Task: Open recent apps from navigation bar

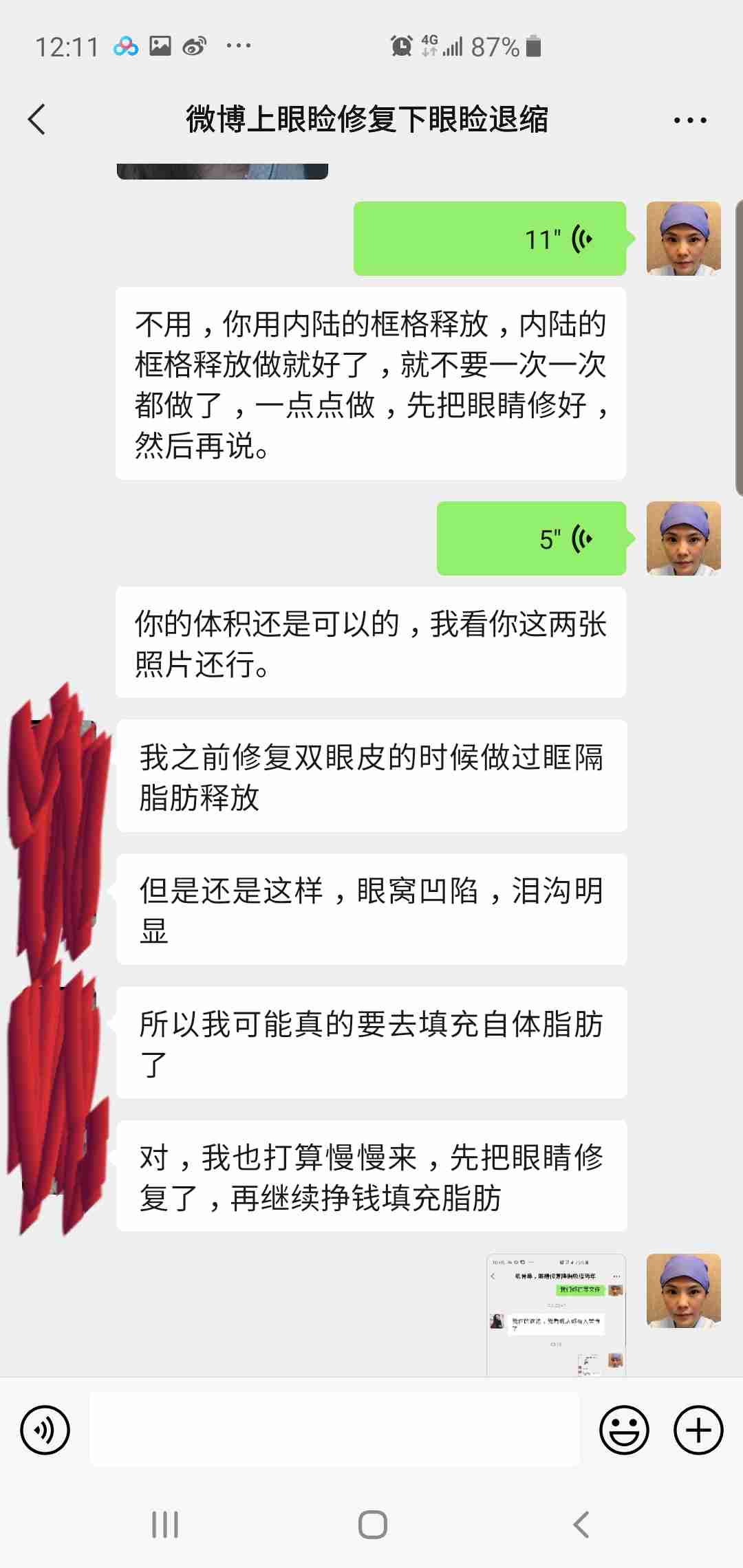Action: pos(165,1525)
